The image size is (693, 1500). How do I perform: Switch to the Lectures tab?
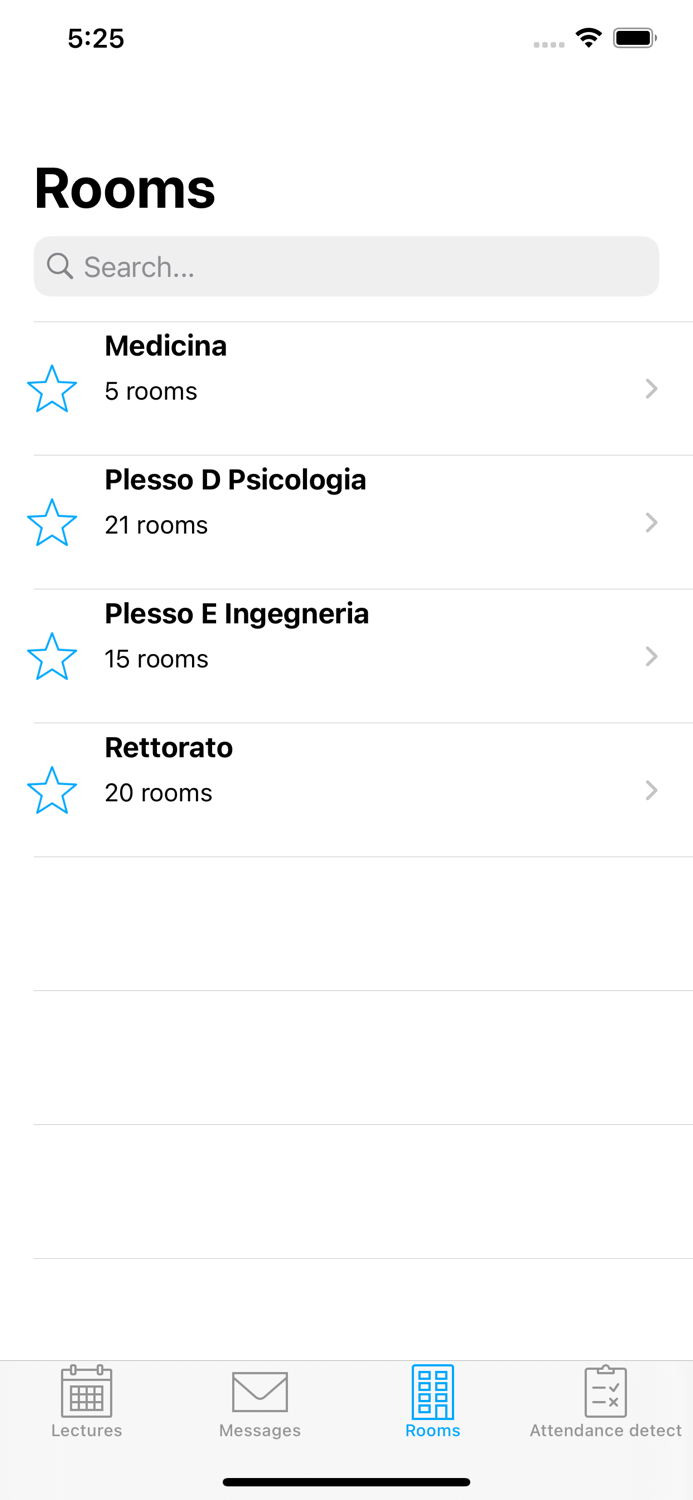87,1402
